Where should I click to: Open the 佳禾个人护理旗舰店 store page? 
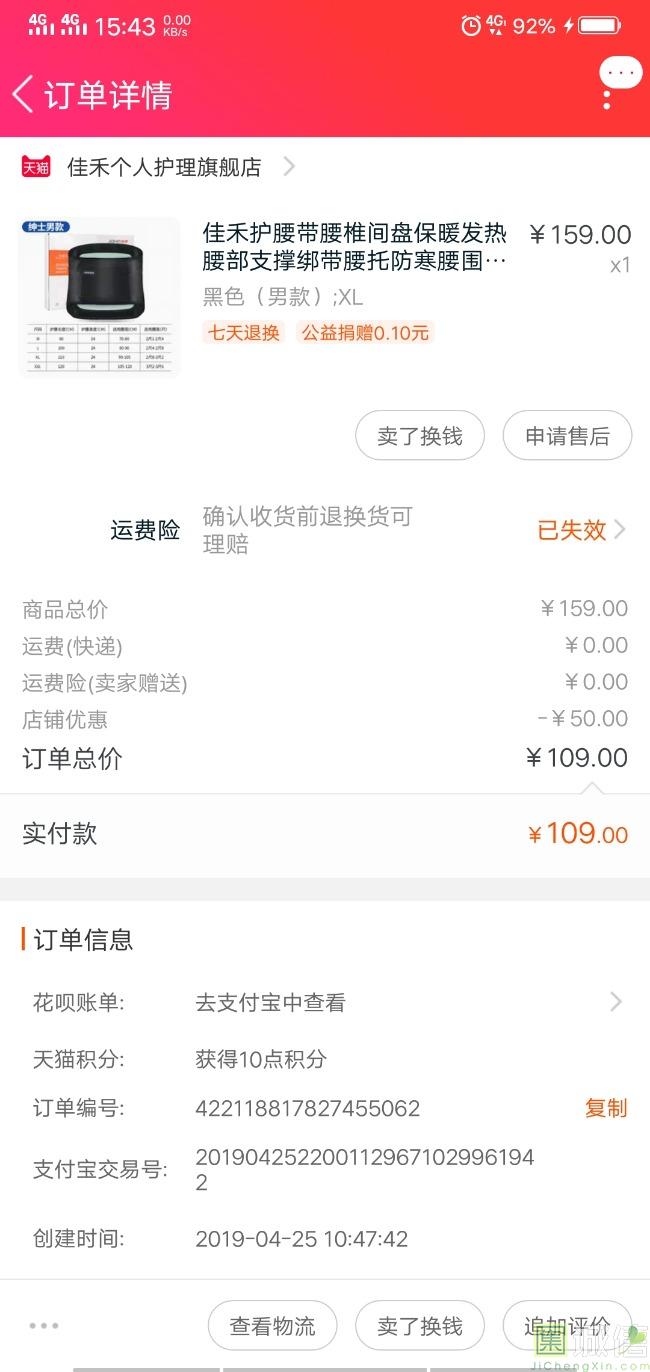[x=164, y=167]
